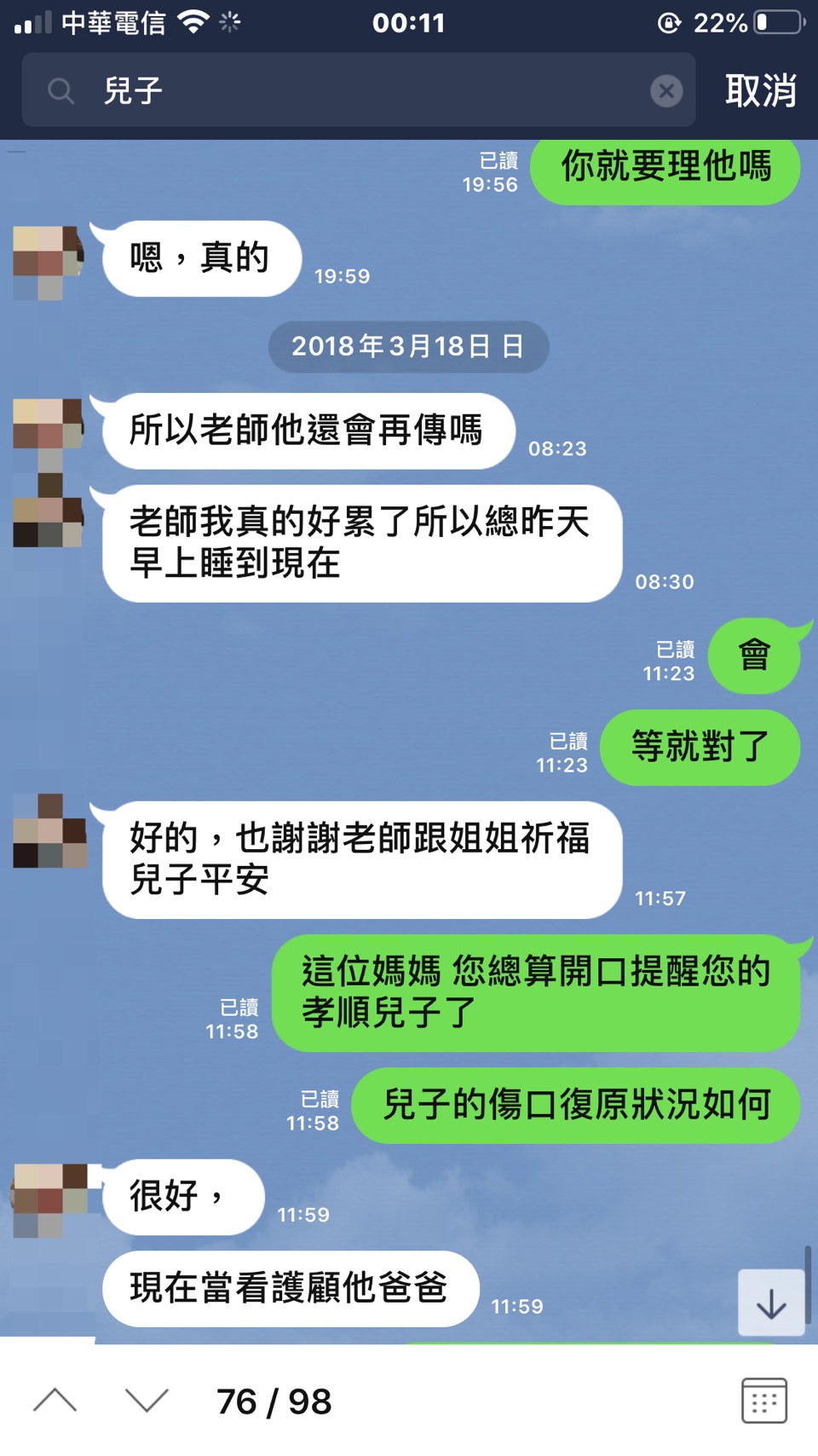Jump to the latest message with down arrow

[x=771, y=1303]
